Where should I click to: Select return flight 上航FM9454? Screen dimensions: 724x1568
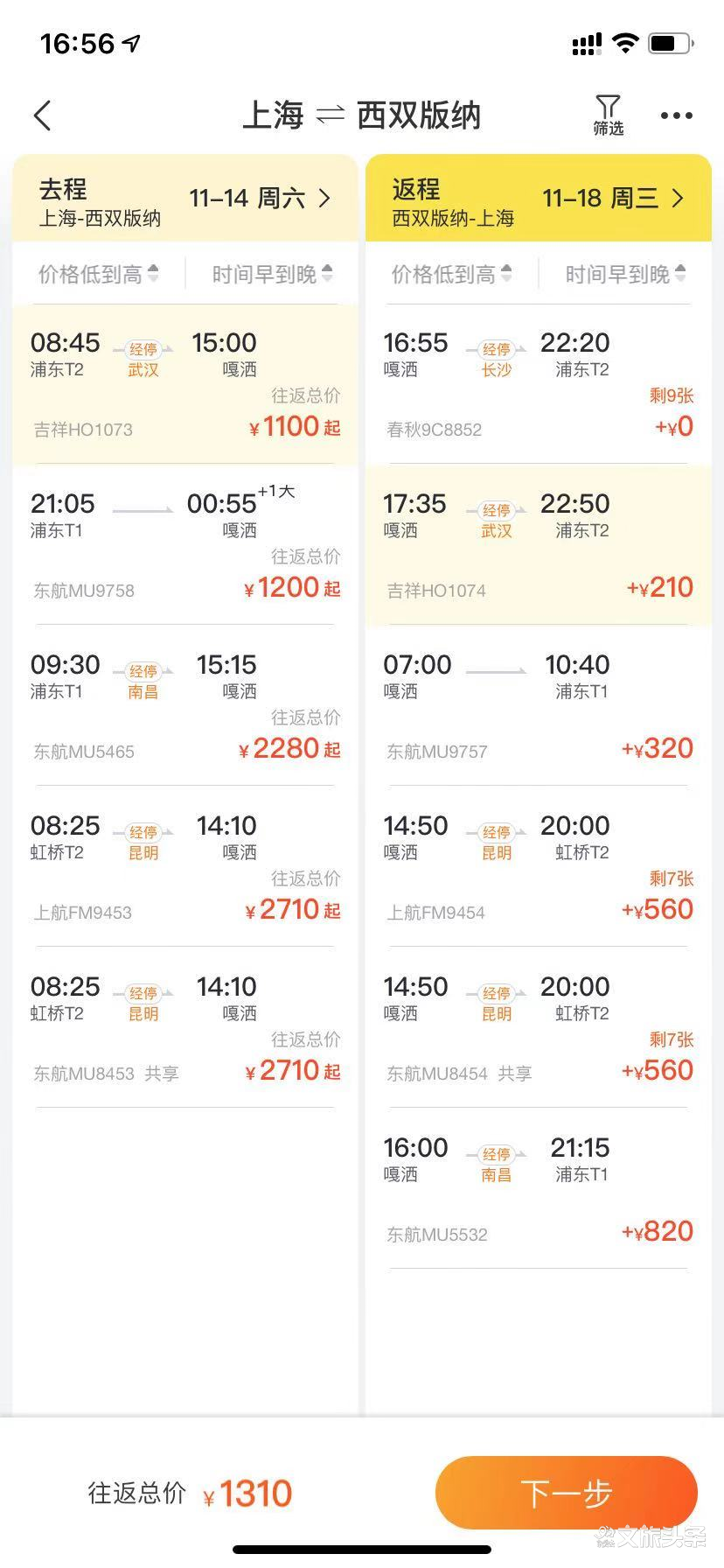coord(539,868)
